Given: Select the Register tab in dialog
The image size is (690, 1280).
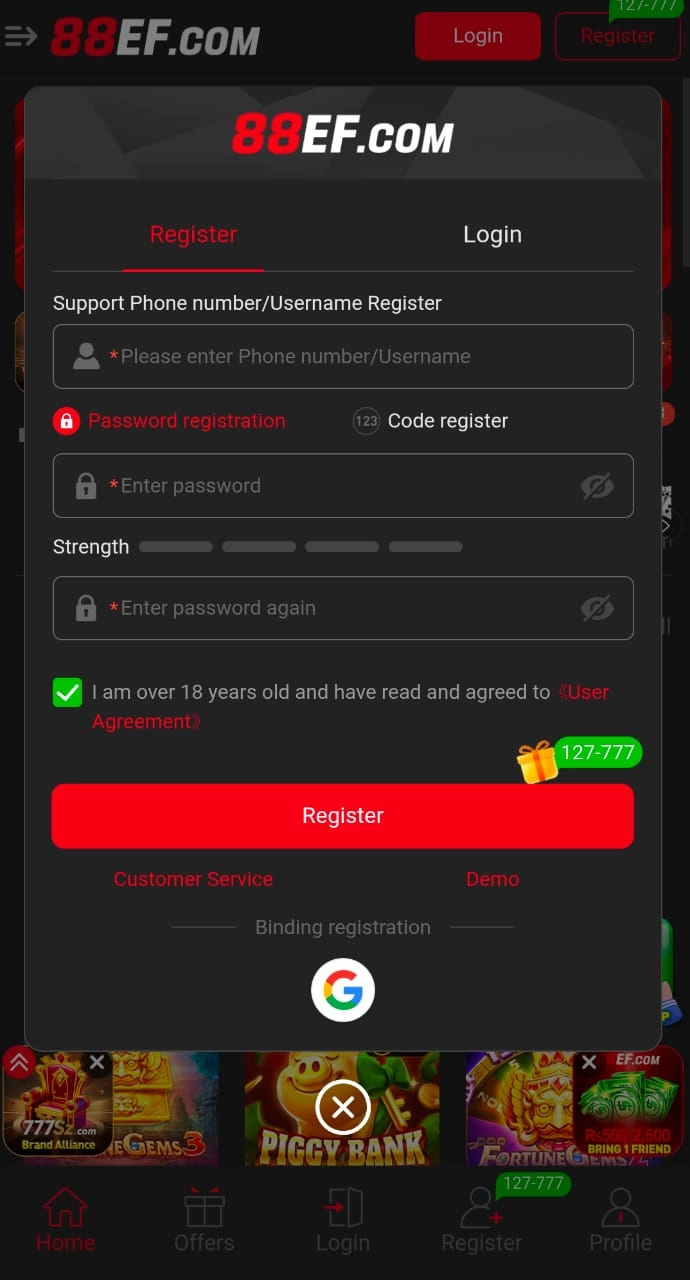Looking at the screenshot, I should (193, 235).
